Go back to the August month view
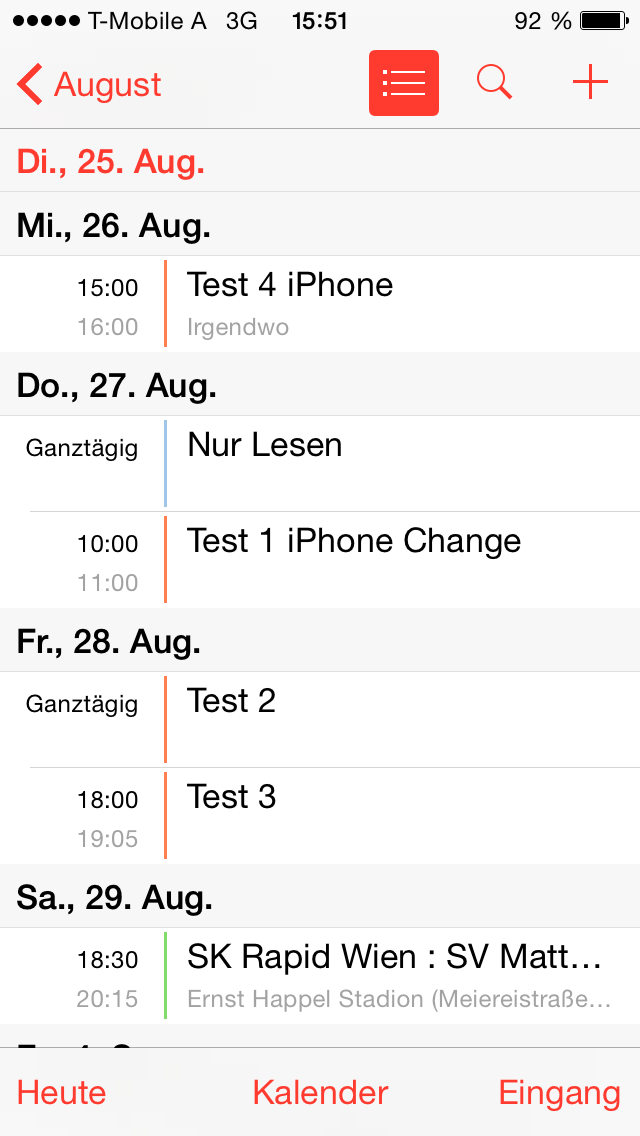The height and width of the screenshot is (1136, 640). coord(88,84)
